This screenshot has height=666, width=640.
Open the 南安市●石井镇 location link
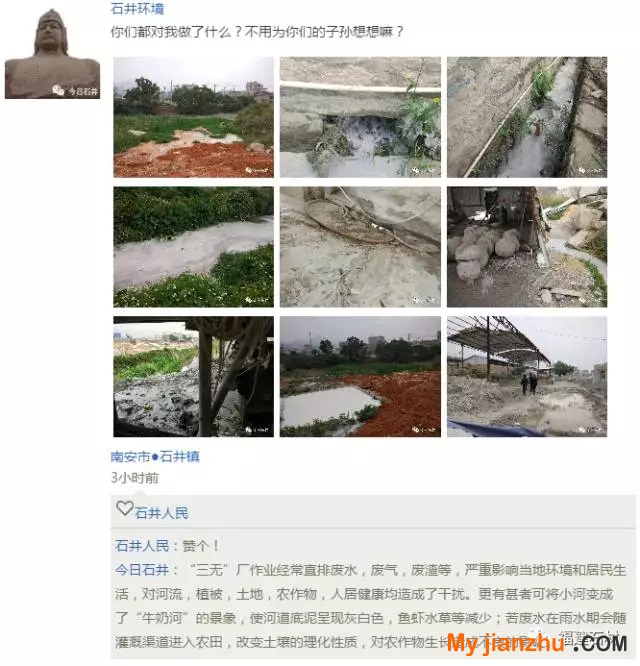tap(155, 457)
